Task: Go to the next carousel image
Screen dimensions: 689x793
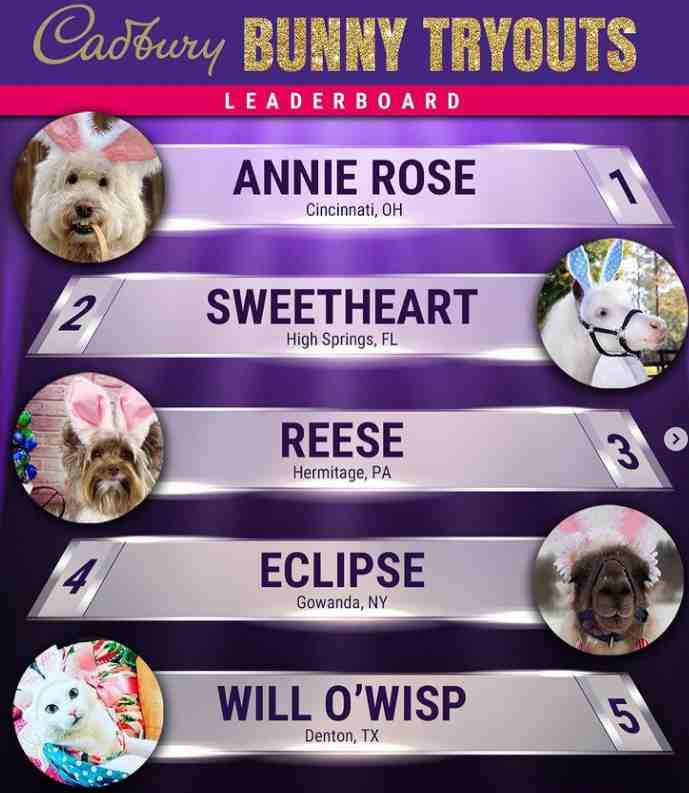Action: coord(676,438)
